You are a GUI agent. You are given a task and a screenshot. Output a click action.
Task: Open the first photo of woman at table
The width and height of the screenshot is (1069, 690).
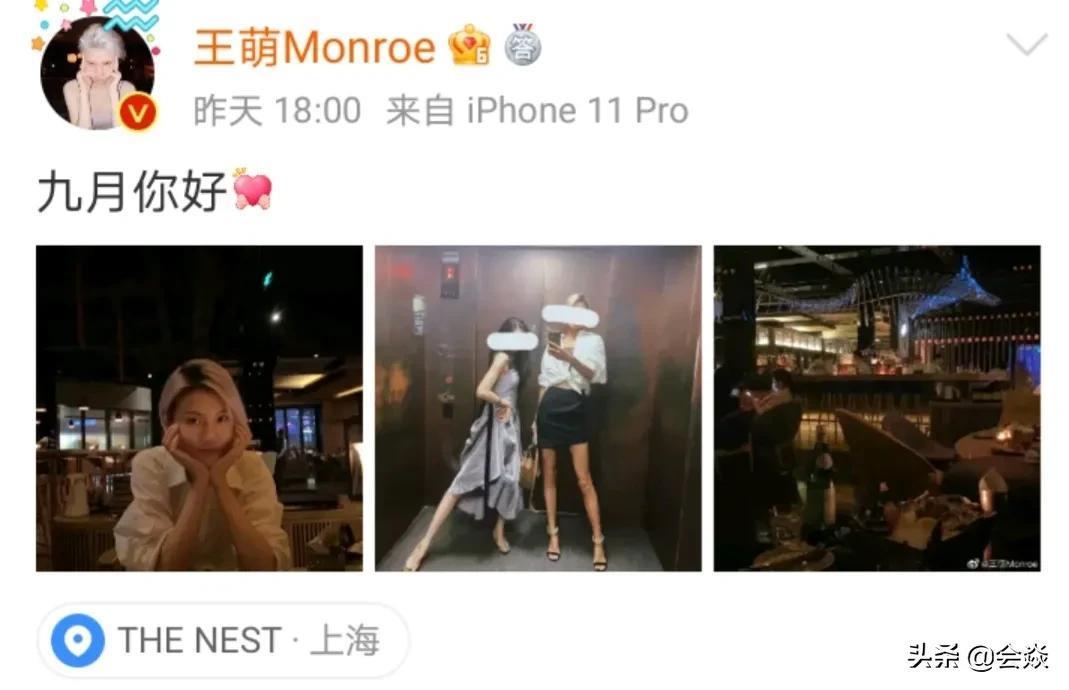(x=199, y=408)
